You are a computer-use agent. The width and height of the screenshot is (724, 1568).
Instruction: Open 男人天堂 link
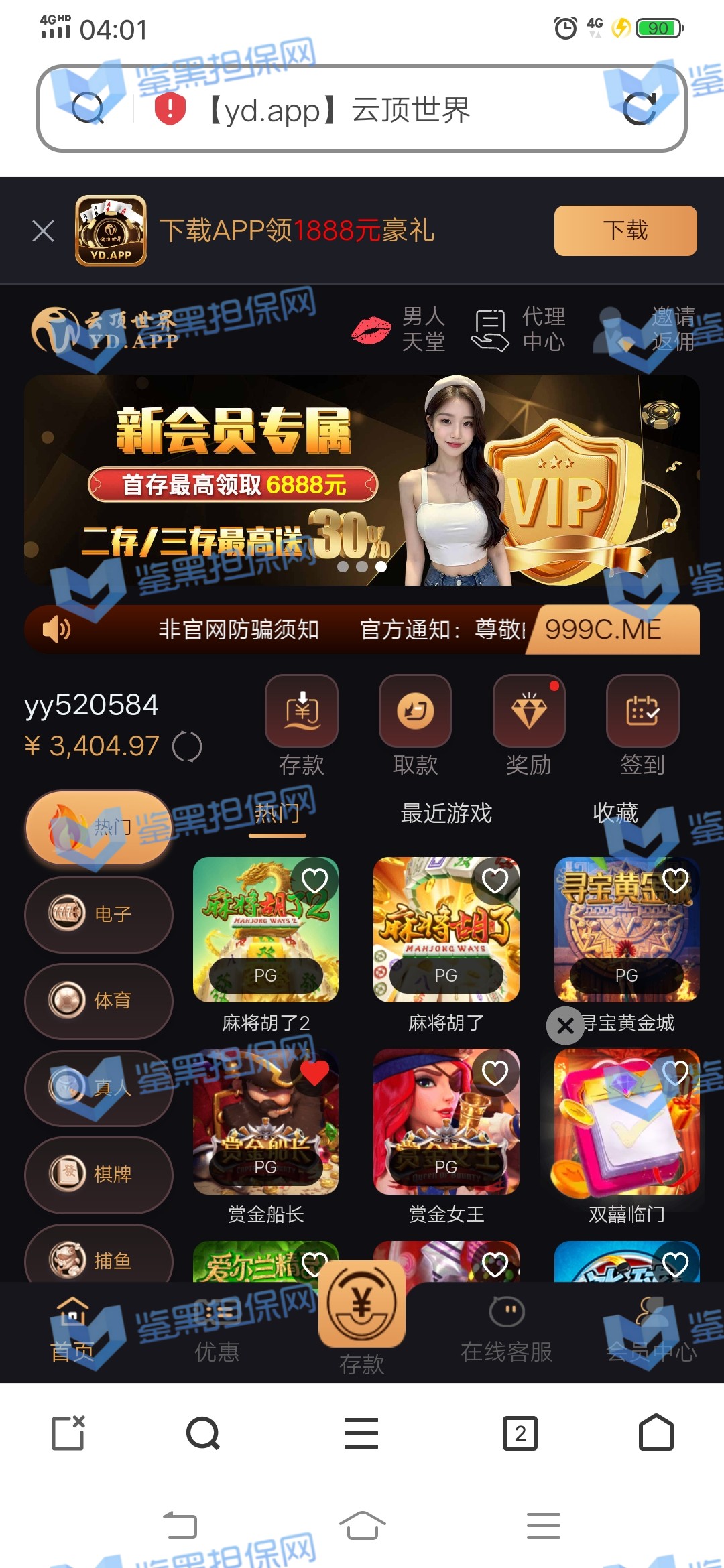(x=400, y=329)
